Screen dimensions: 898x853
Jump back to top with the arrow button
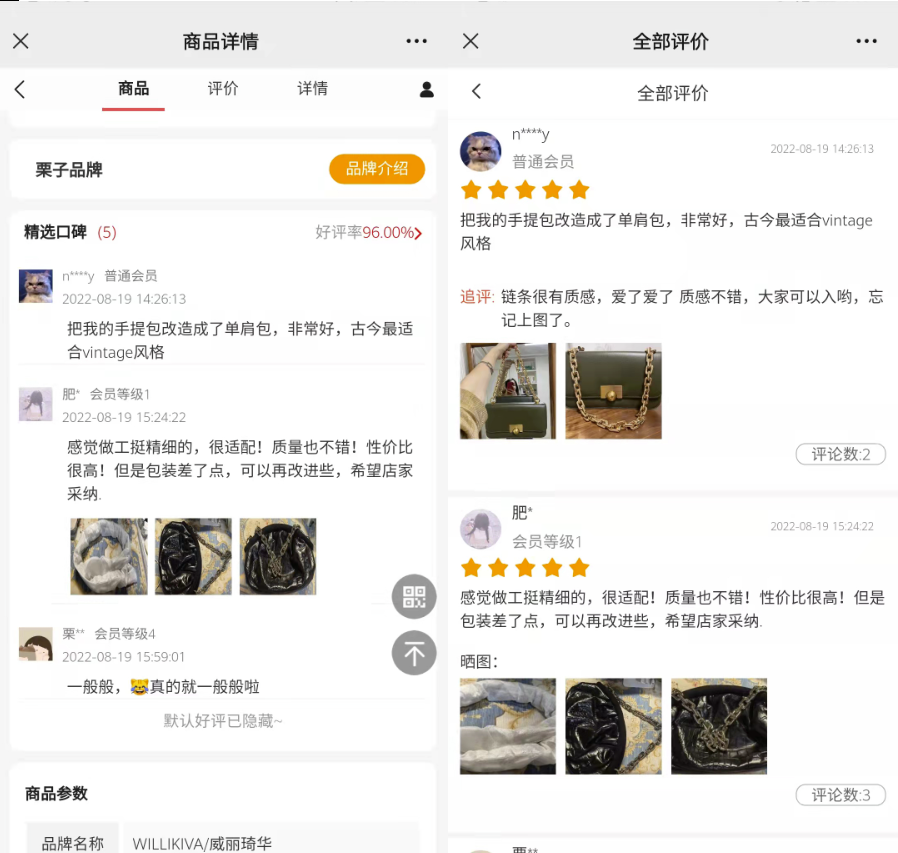[x=414, y=654]
